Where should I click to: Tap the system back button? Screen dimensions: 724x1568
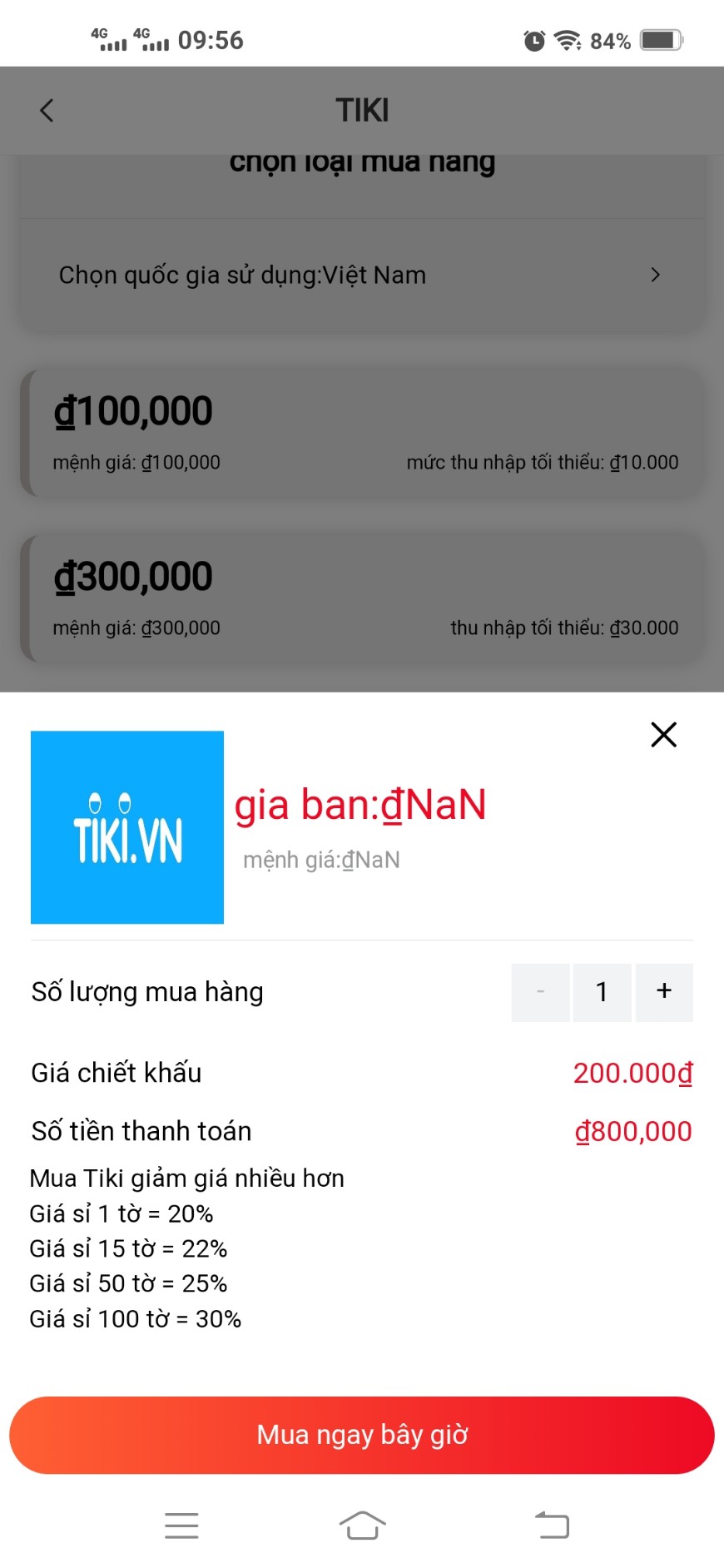552,1526
